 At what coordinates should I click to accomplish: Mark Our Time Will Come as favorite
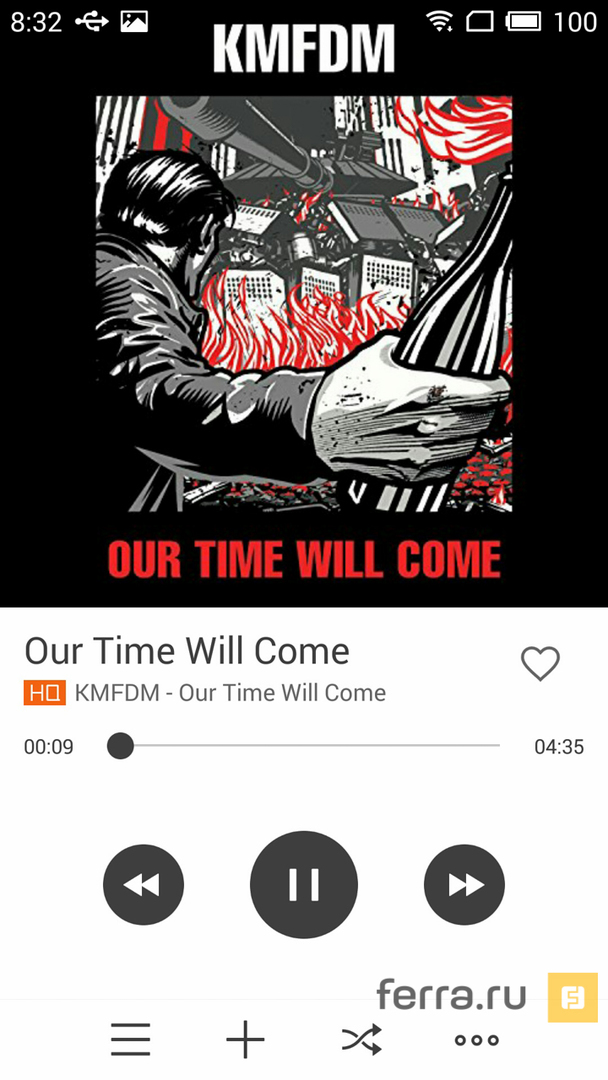tap(540, 664)
